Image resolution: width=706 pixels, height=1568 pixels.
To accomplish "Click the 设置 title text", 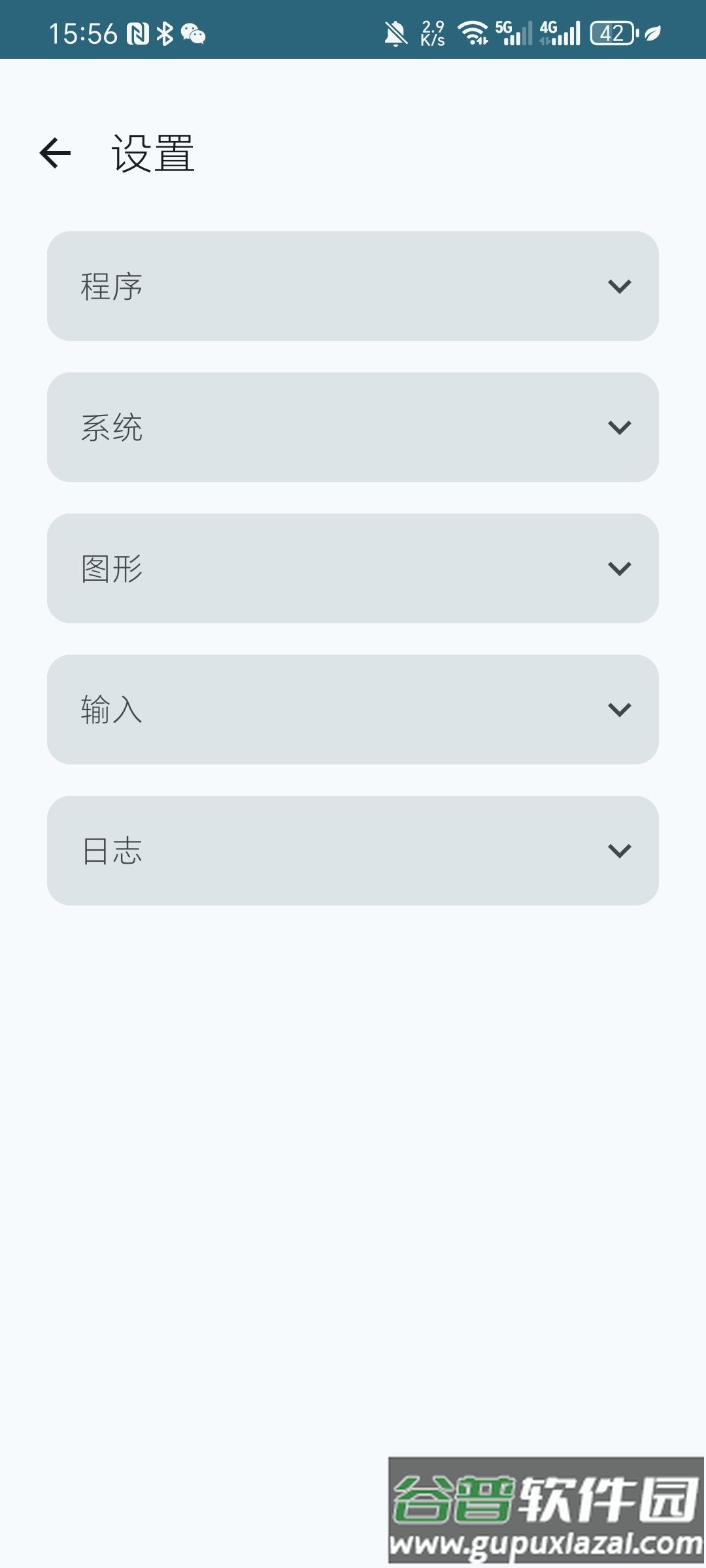I will [152, 154].
